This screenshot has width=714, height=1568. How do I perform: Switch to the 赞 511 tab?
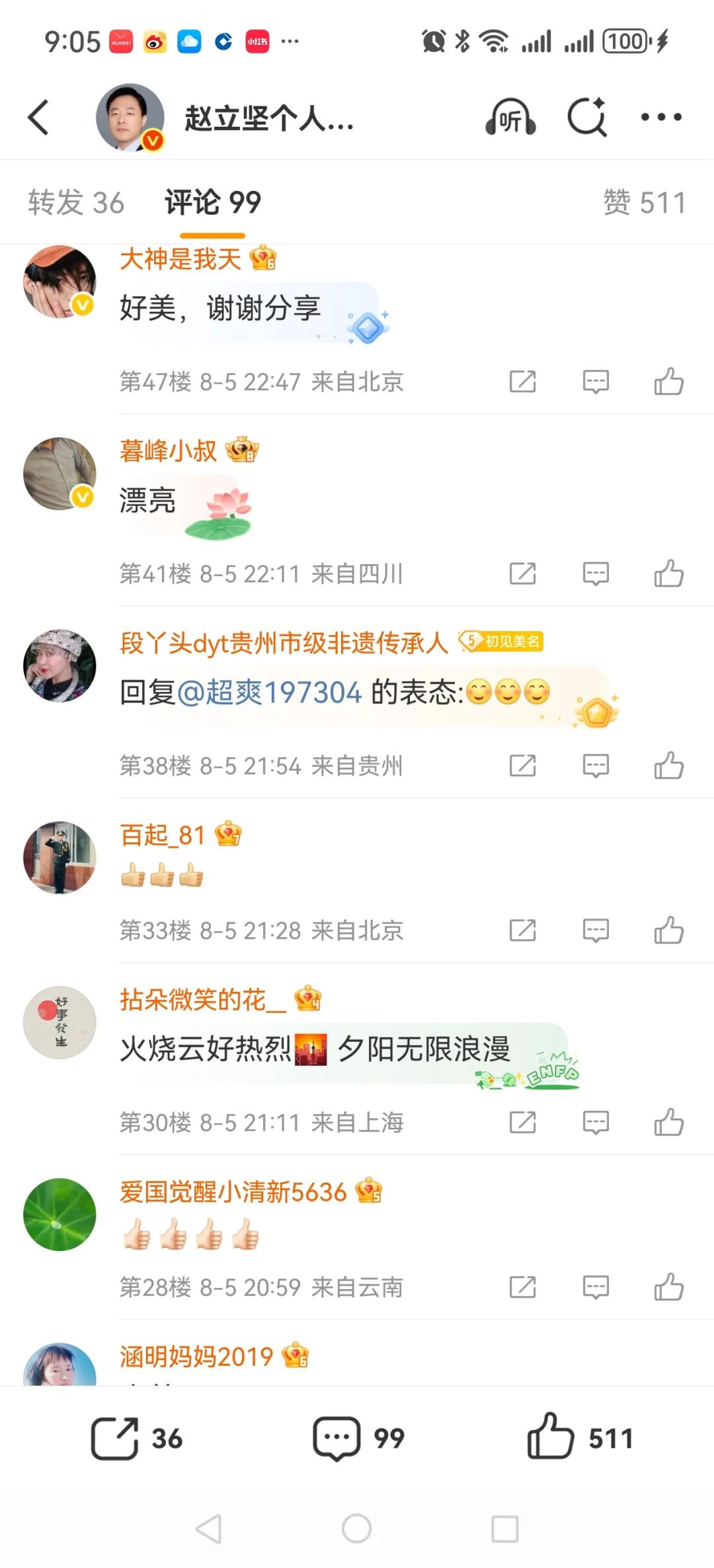point(645,202)
